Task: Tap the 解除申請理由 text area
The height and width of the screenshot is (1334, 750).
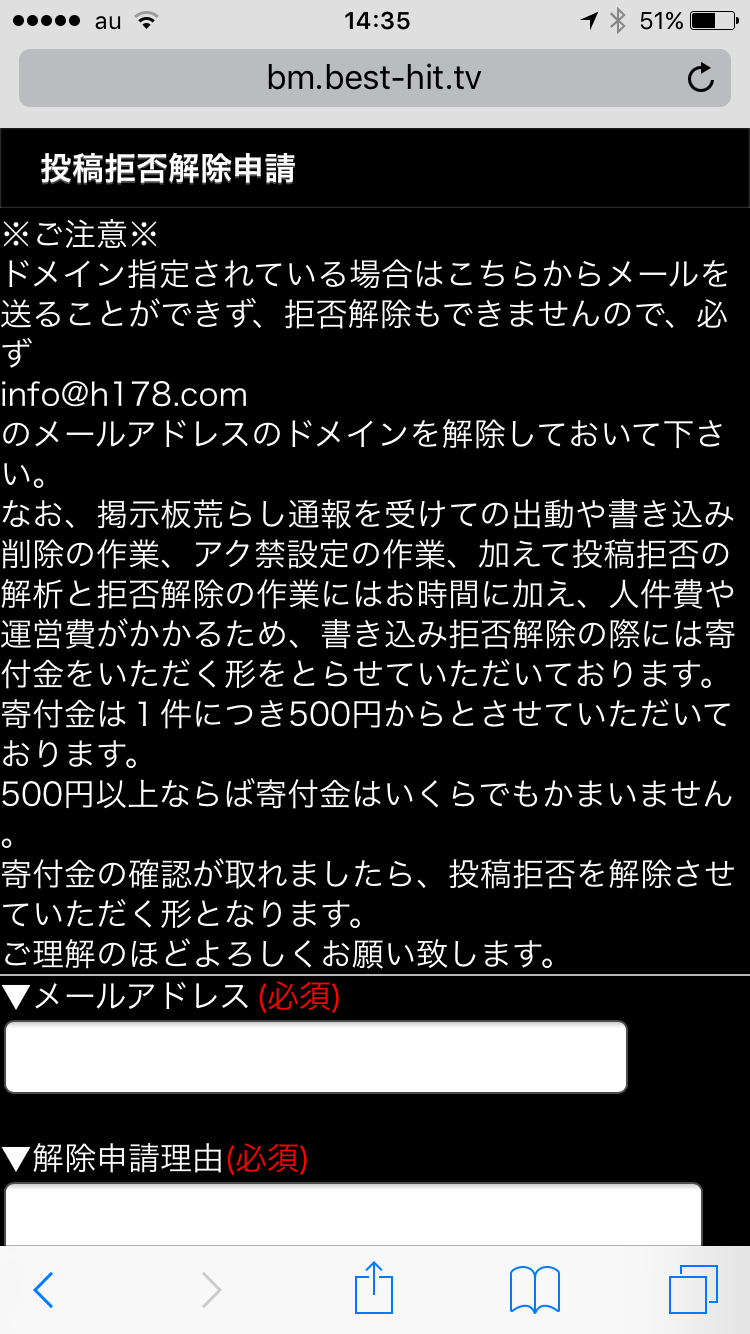Action: pos(353,1214)
